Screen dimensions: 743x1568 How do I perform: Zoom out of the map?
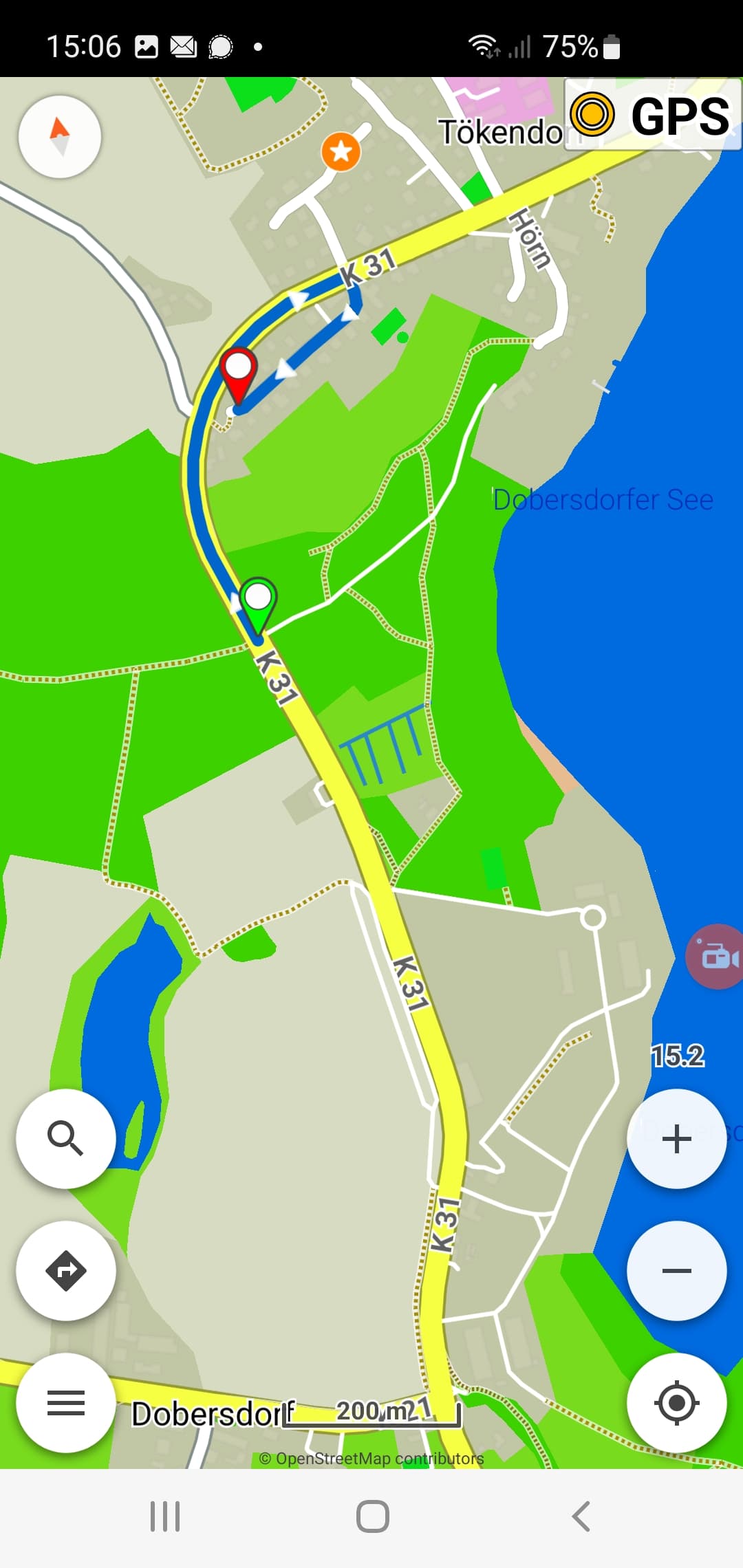click(x=677, y=1270)
